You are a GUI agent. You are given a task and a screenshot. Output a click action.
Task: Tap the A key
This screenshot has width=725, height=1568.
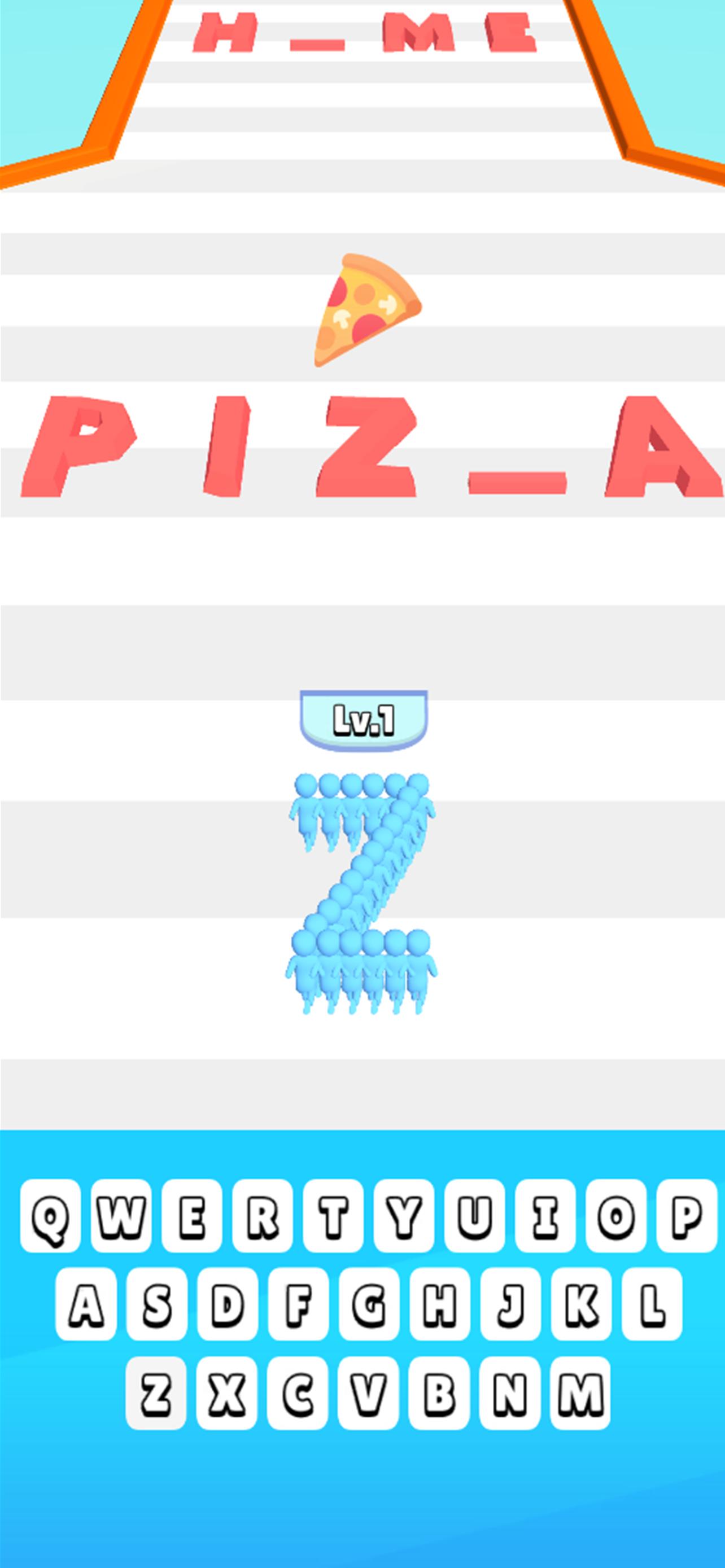85,1304
